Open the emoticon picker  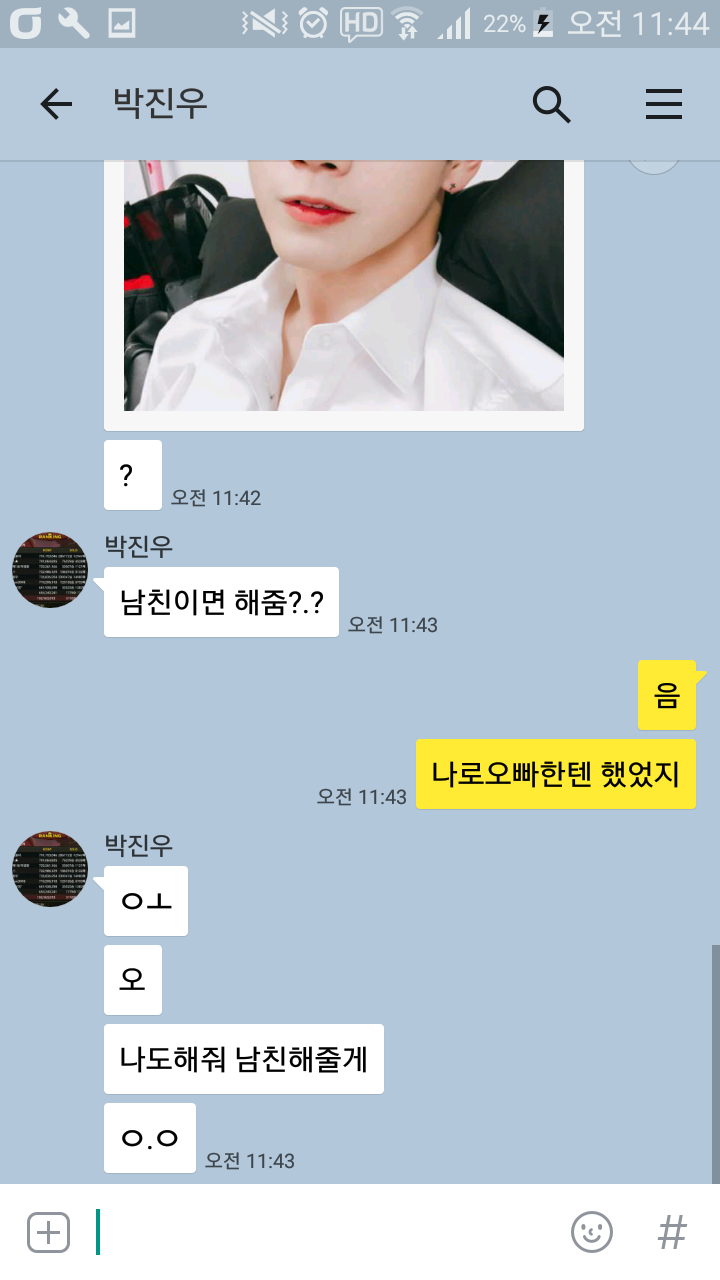(x=591, y=1232)
